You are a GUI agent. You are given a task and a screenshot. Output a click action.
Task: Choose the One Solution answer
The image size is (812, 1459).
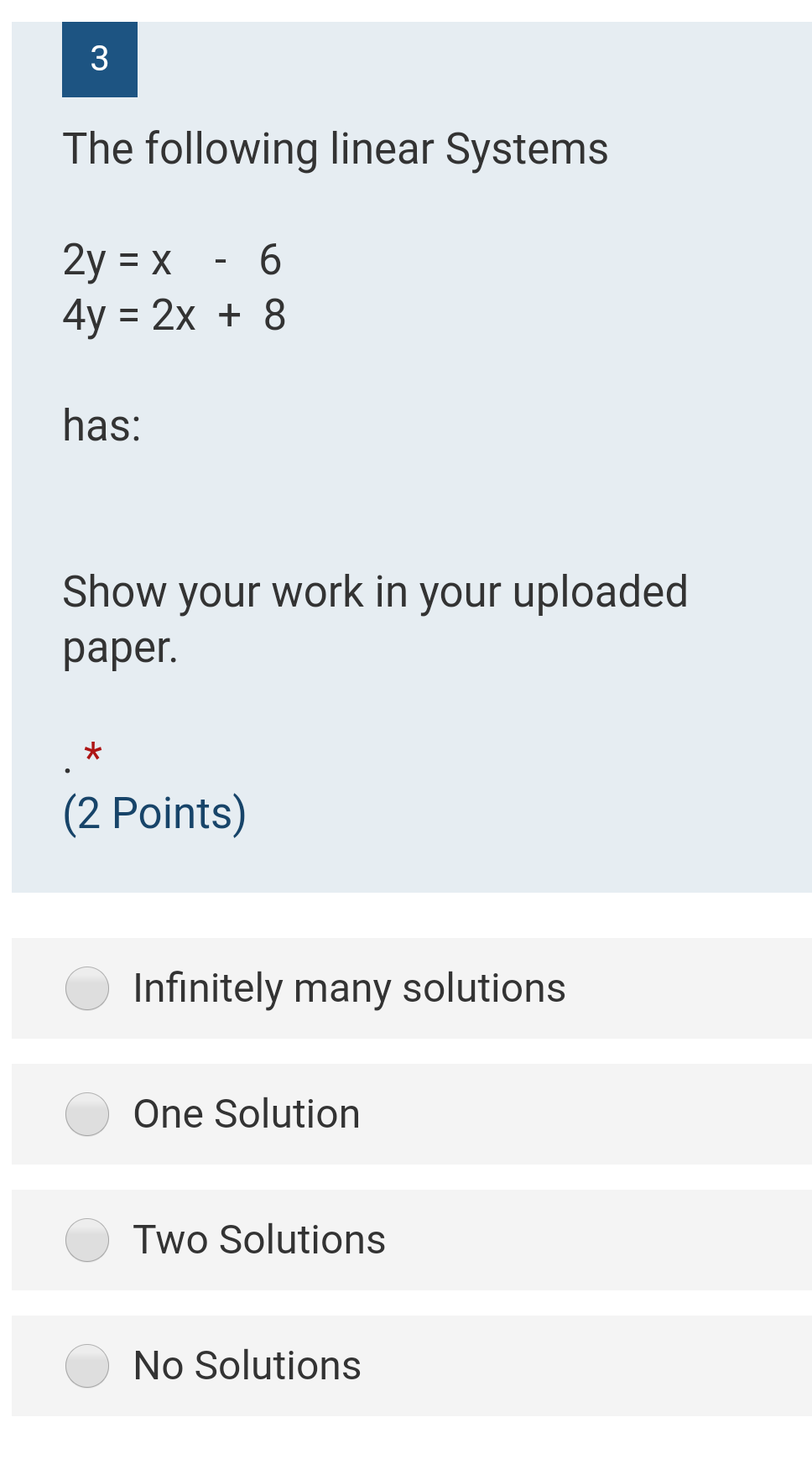coord(87,1114)
